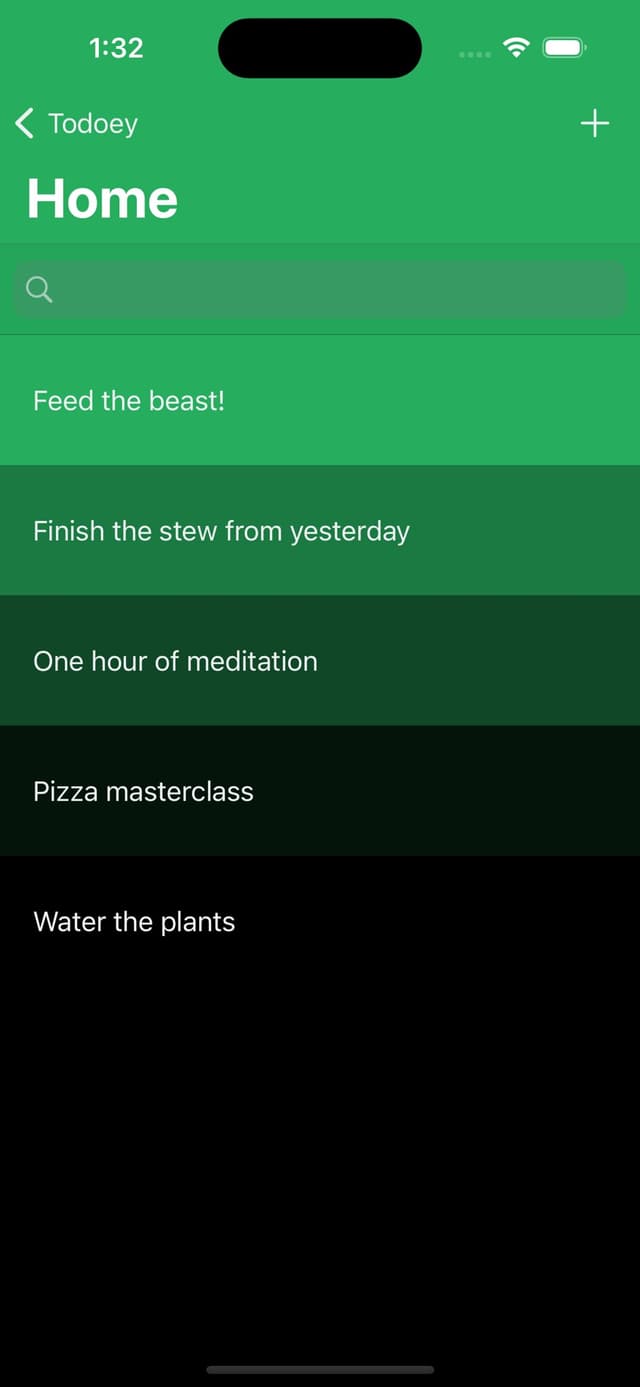Check off Water the plants
Image resolution: width=640 pixels, height=1387 pixels.
click(320, 921)
